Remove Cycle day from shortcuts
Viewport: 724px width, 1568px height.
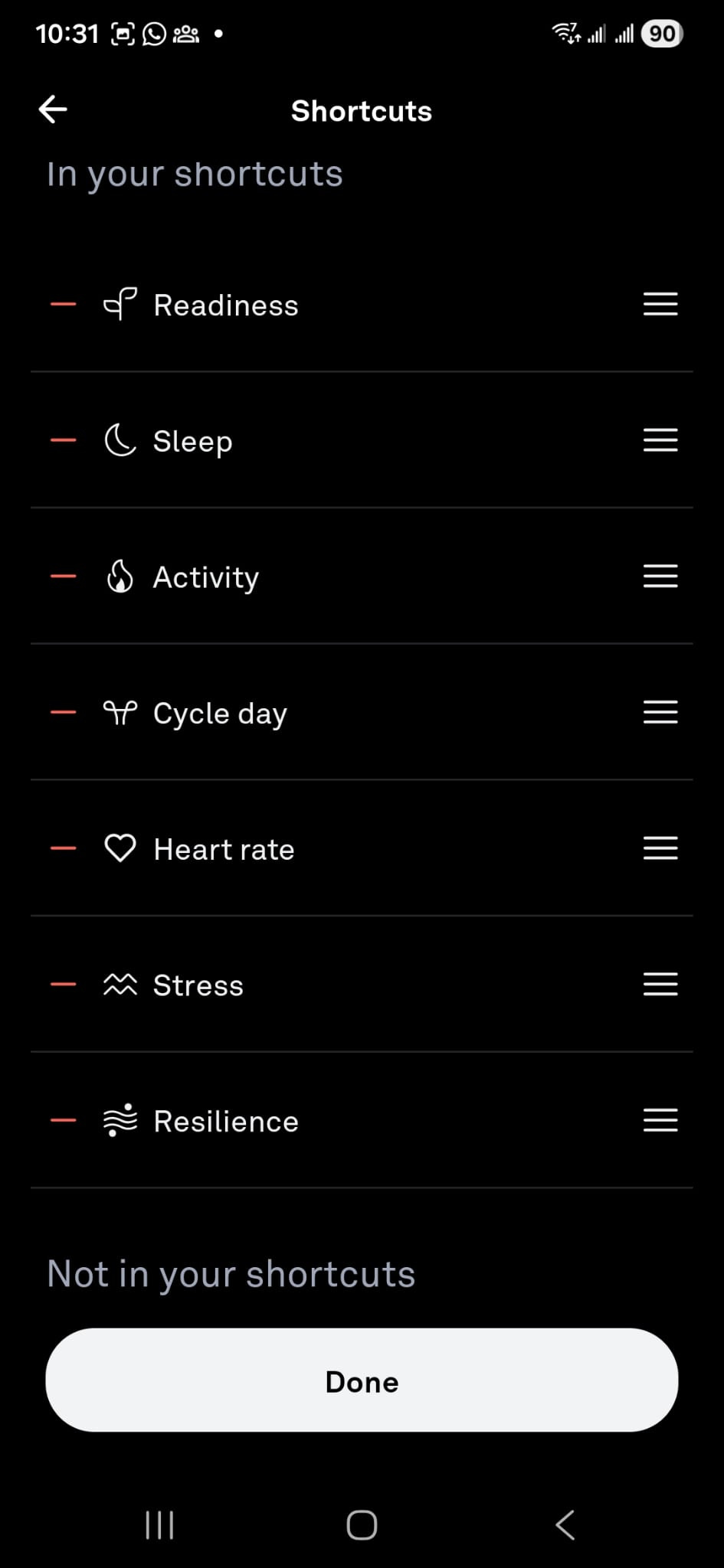point(64,713)
